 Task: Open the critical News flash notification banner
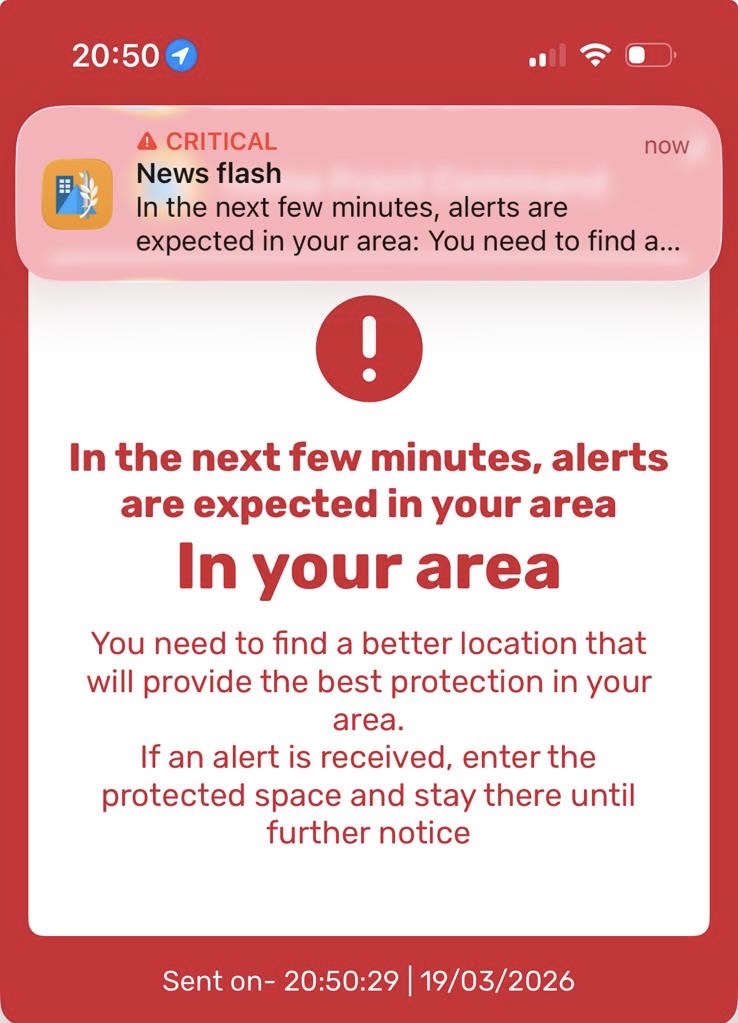(368, 192)
